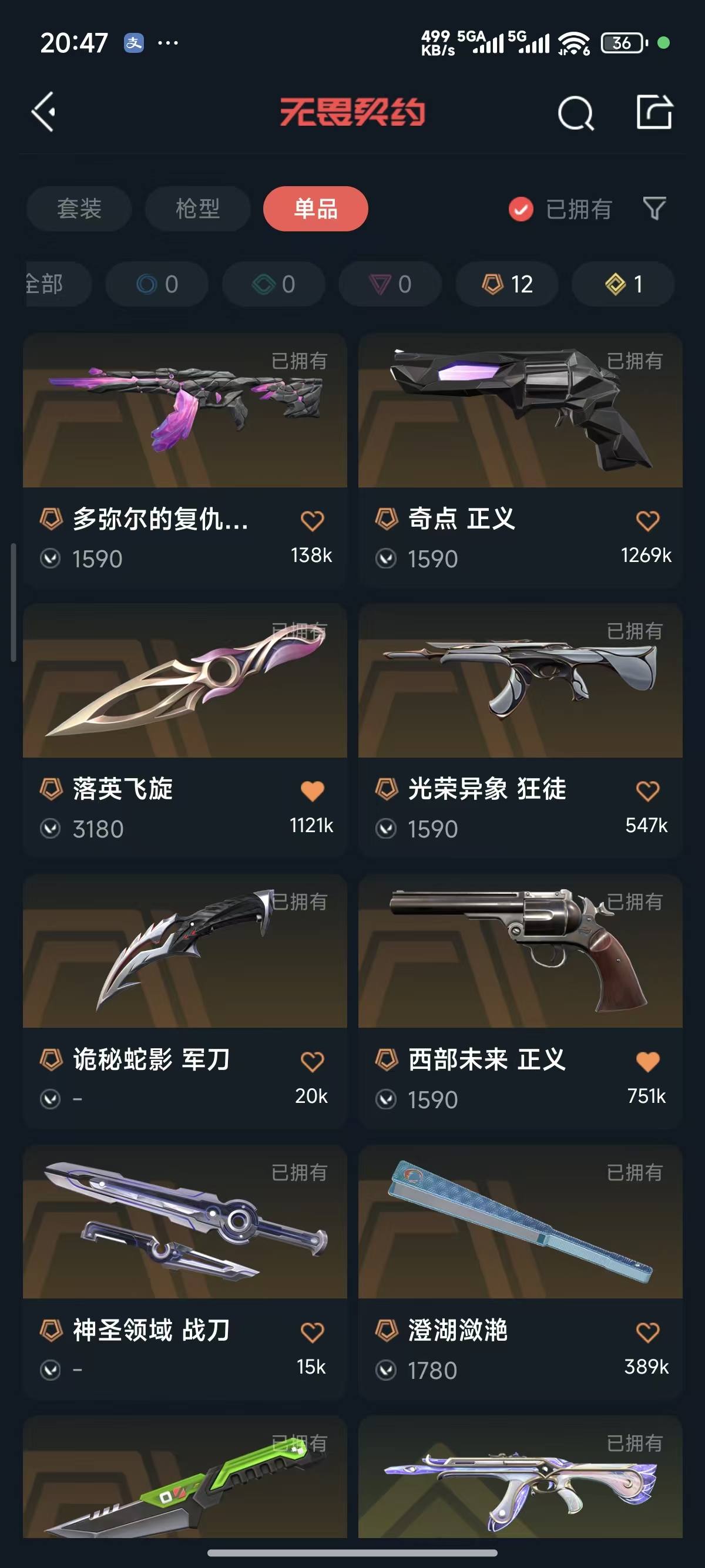Tap the share icon in header
This screenshot has height=1568, width=705.
point(654,112)
